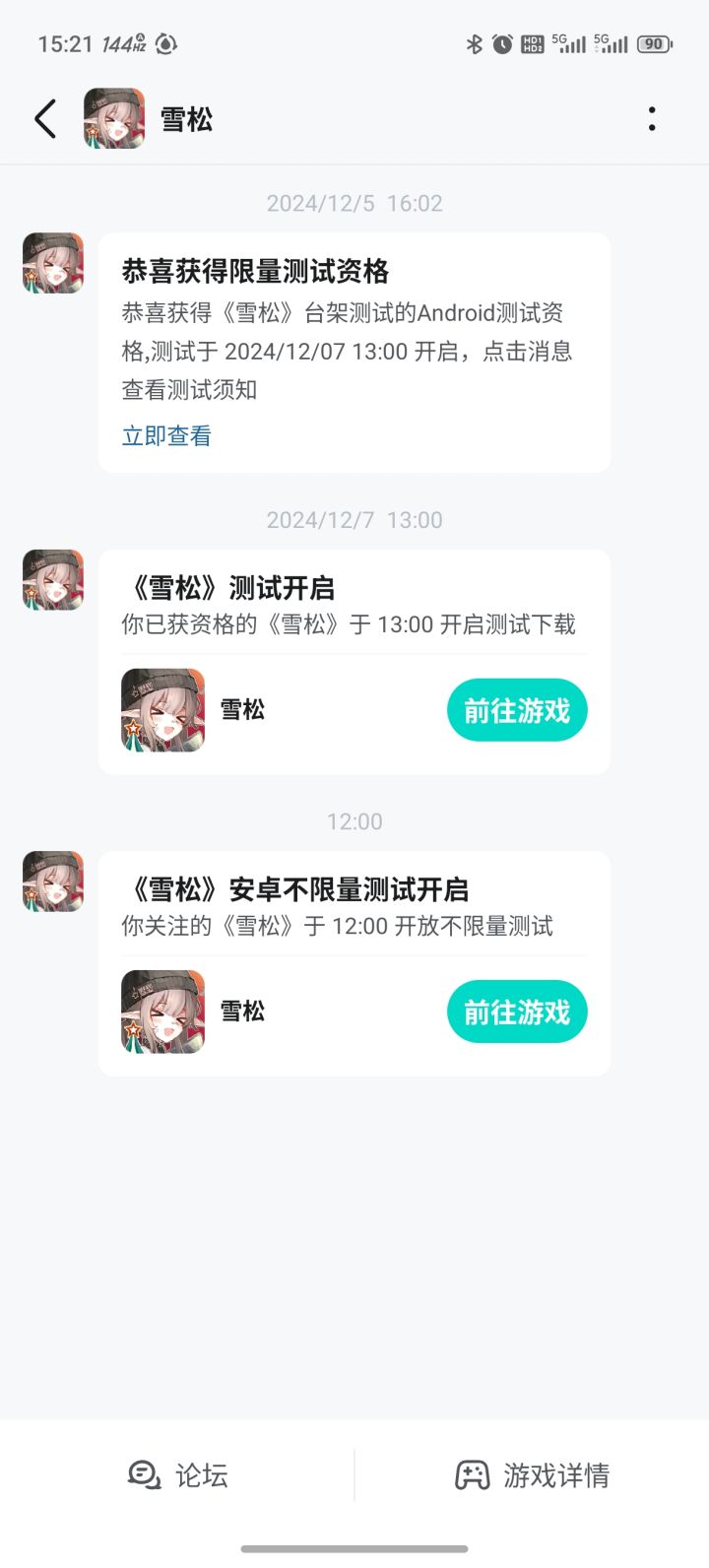Tap the gamepad icon beside 游戏详情

(x=474, y=1474)
